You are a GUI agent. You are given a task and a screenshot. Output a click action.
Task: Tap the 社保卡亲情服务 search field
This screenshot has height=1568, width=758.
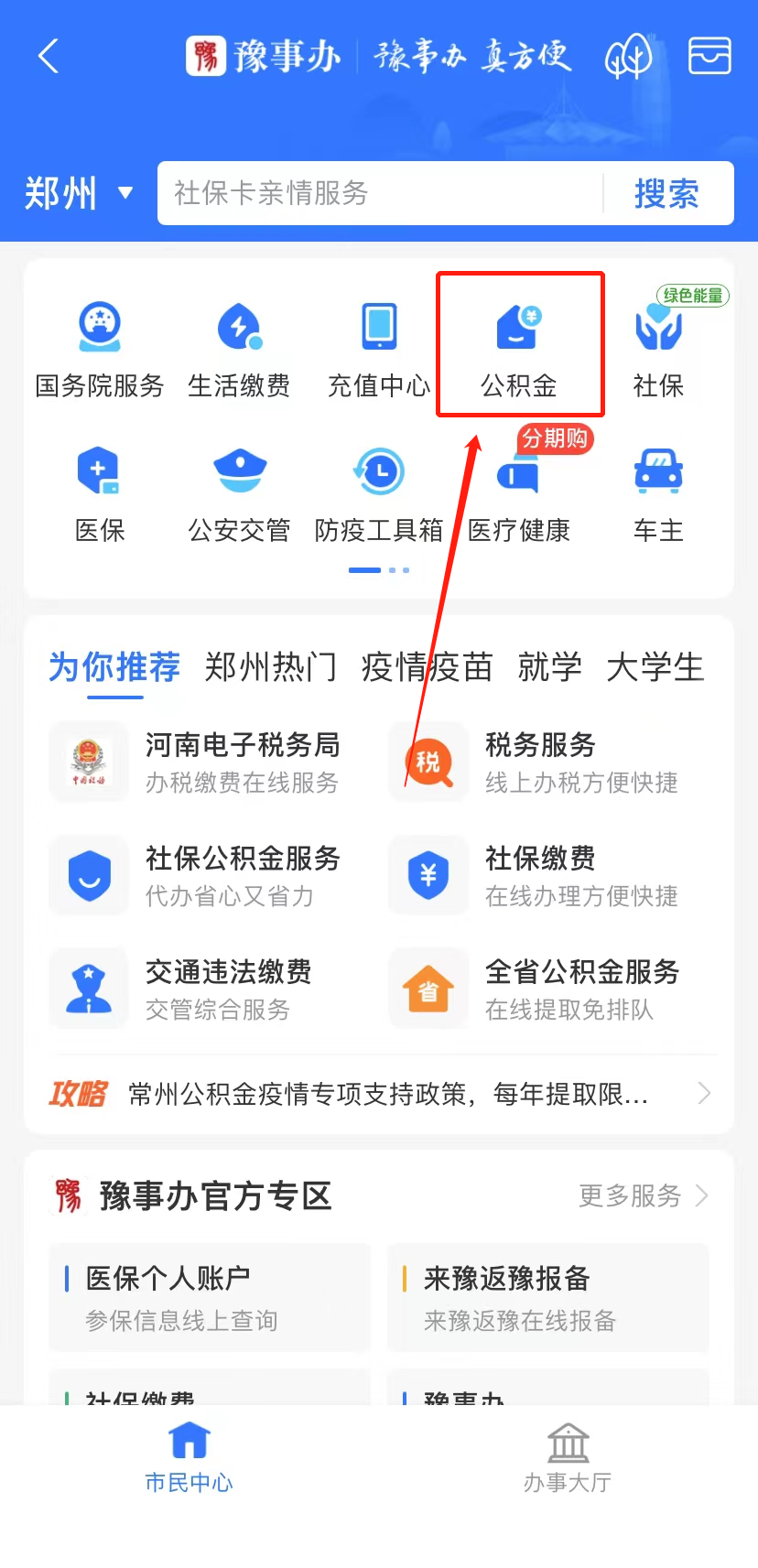(x=380, y=193)
